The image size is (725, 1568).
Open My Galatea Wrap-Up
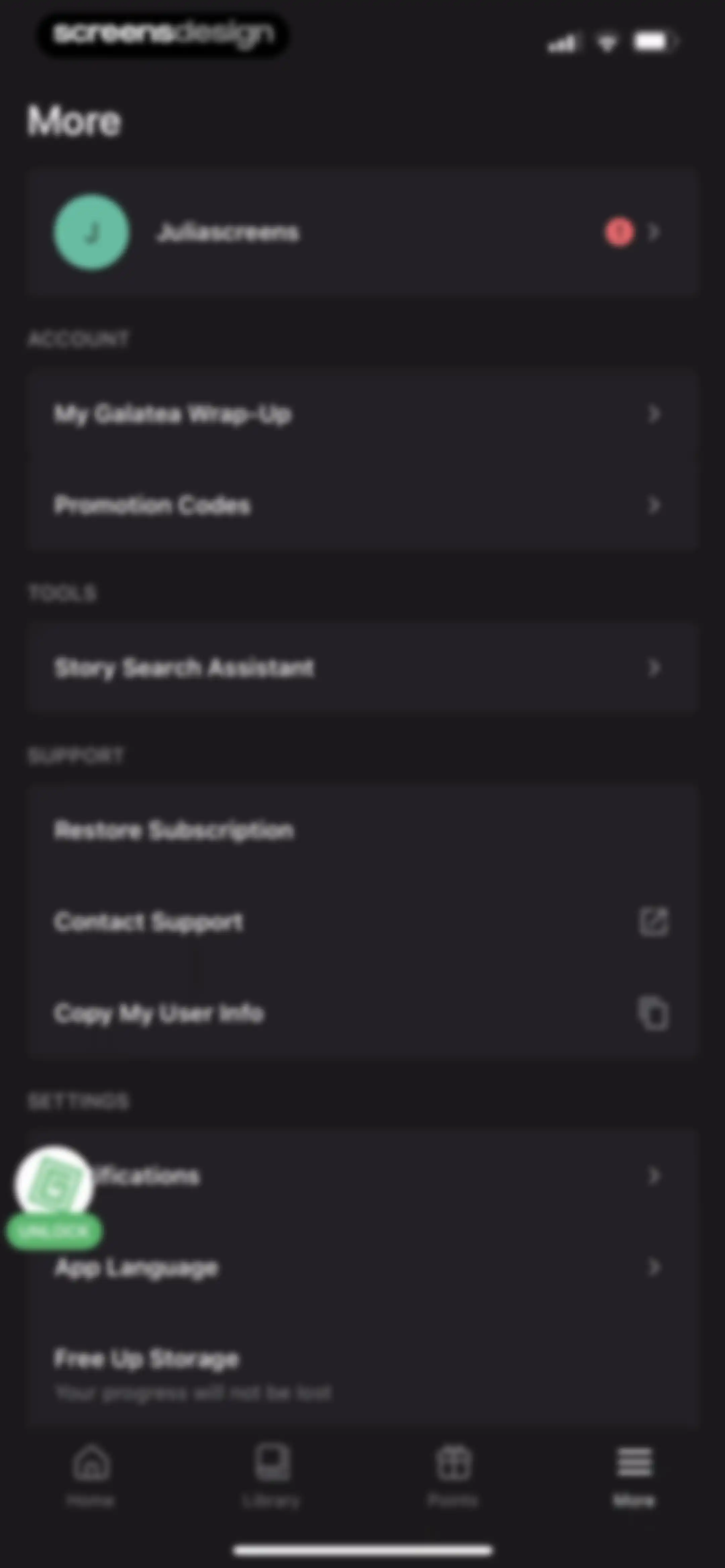(361, 414)
